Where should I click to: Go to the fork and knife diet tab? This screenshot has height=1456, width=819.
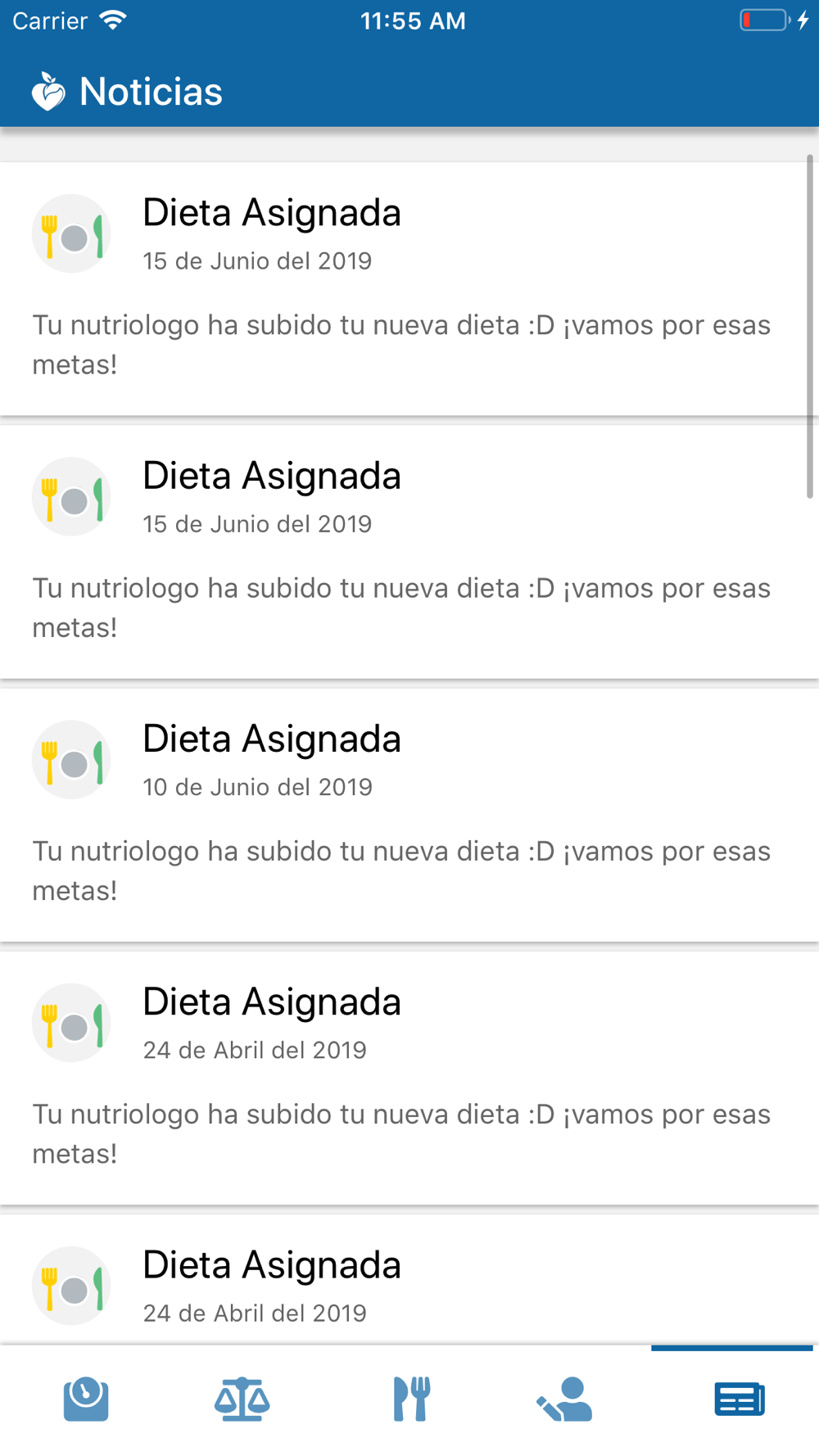point(412,1399)
